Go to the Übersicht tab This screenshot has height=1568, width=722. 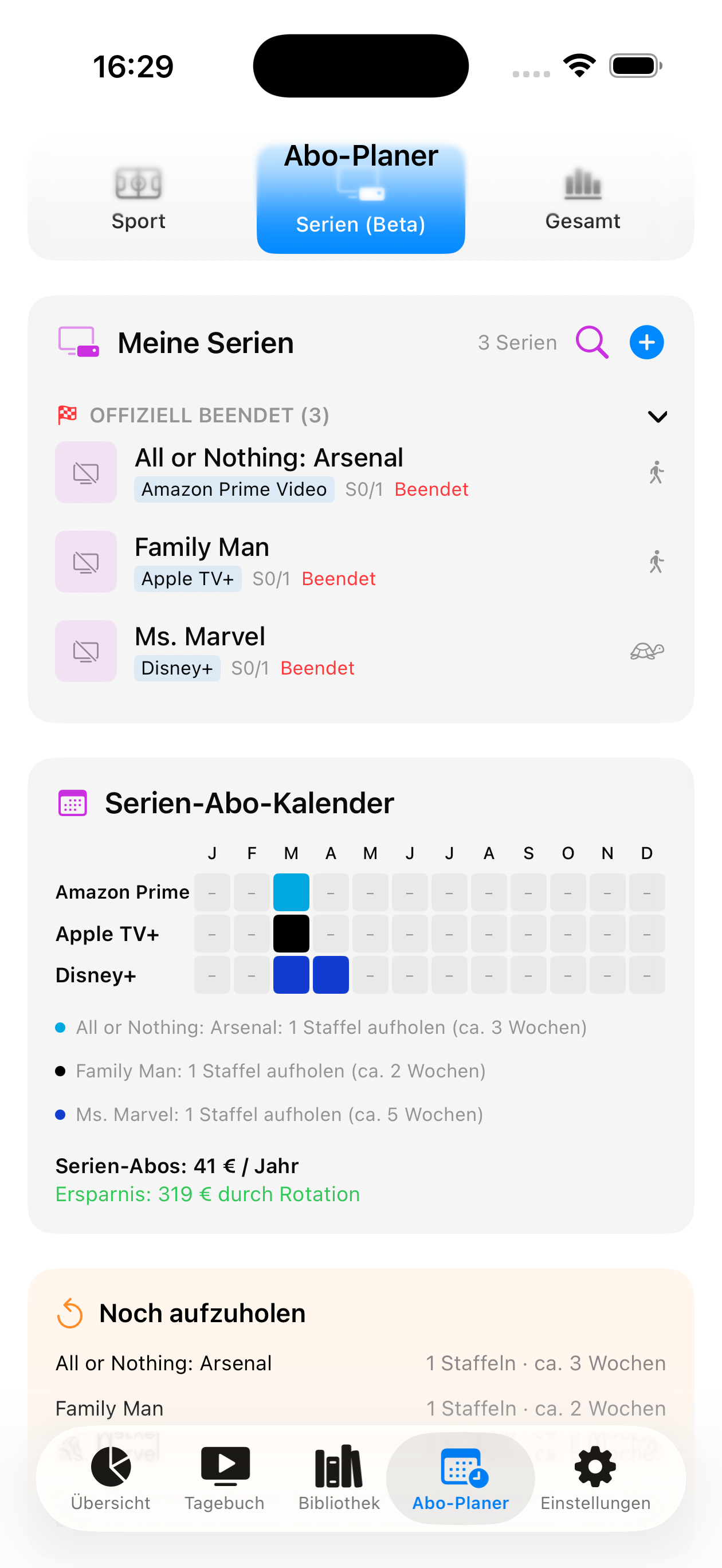110,1478
